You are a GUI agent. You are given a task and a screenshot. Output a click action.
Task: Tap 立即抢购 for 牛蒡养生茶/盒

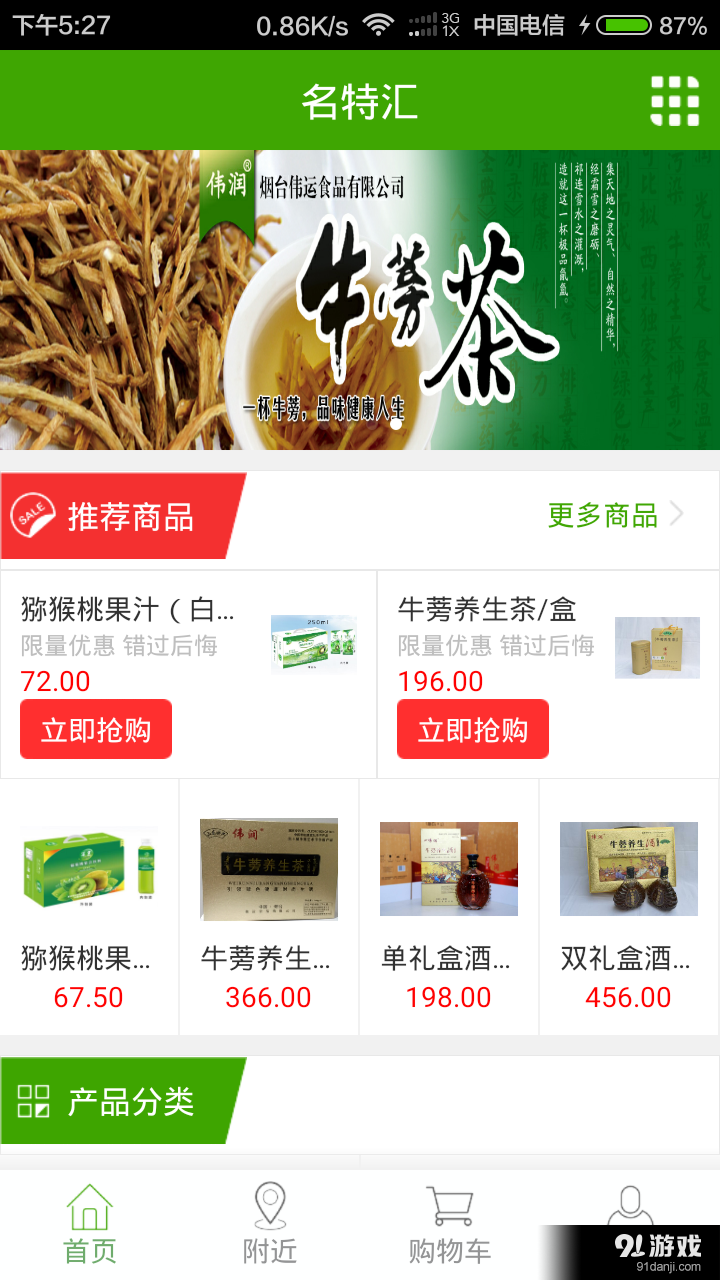pyautogui.click(x=473, y=729)
